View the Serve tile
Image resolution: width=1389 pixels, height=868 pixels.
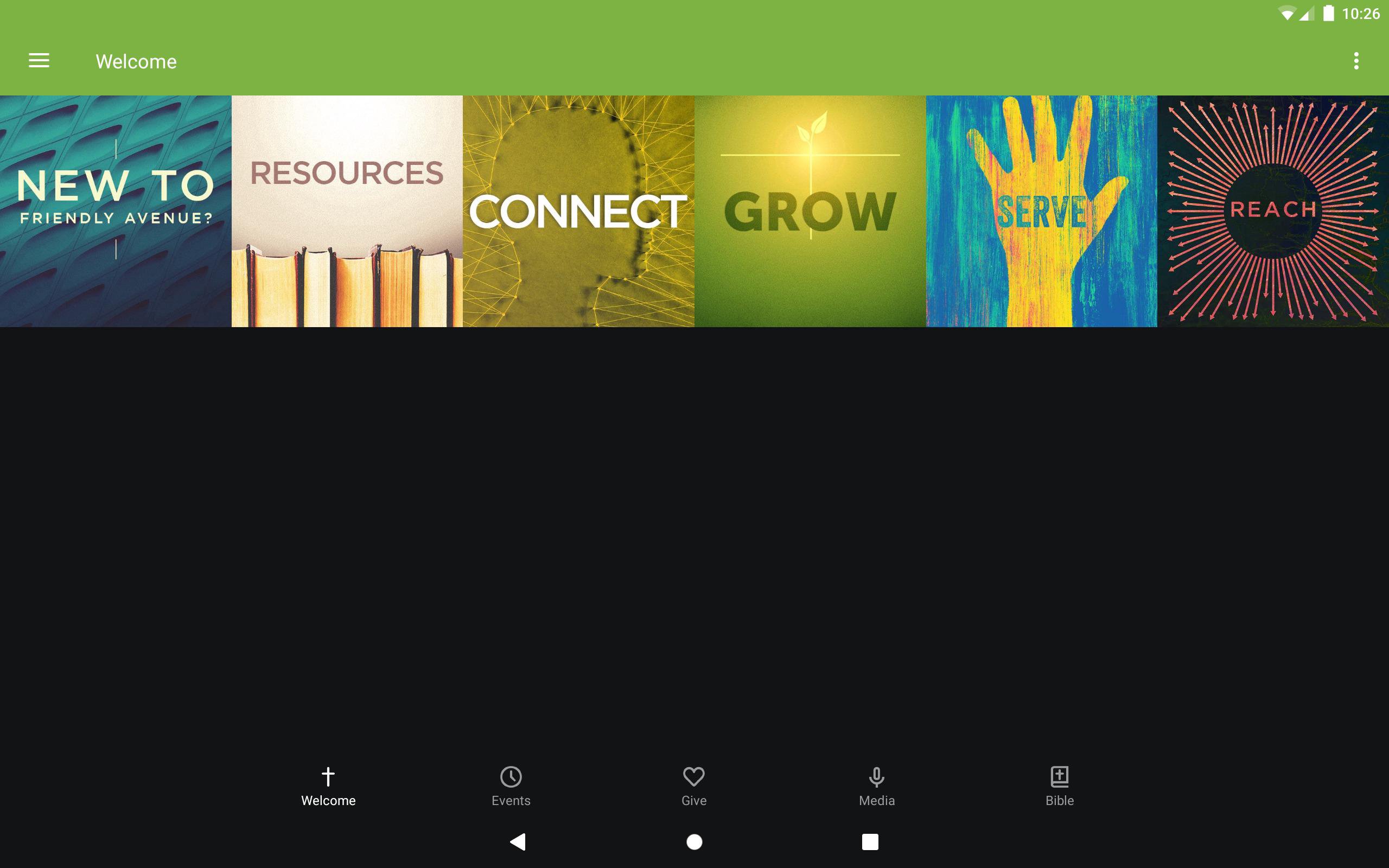click(x=1041, y=211)
